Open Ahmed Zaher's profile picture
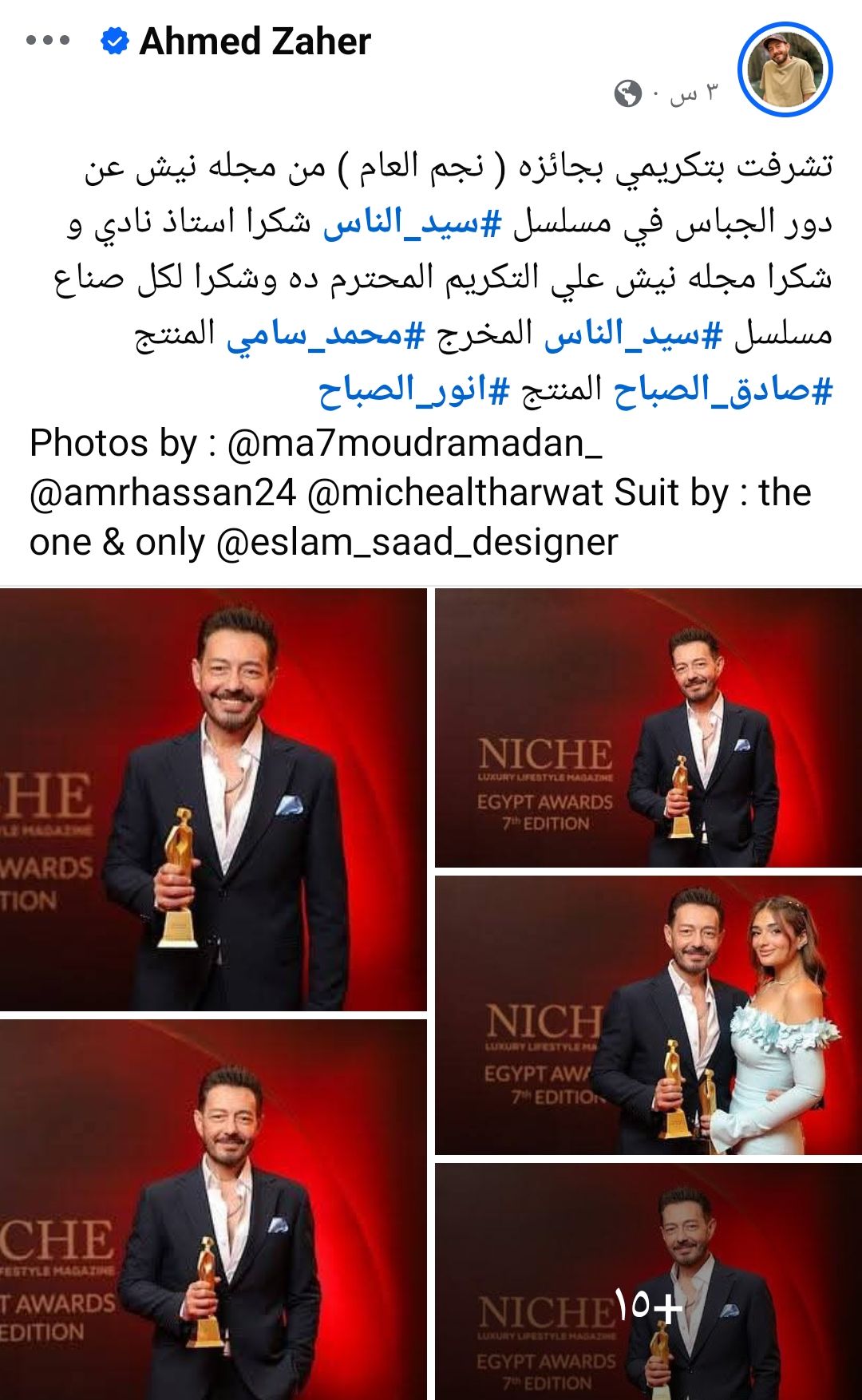 click(x=785, y=69)
